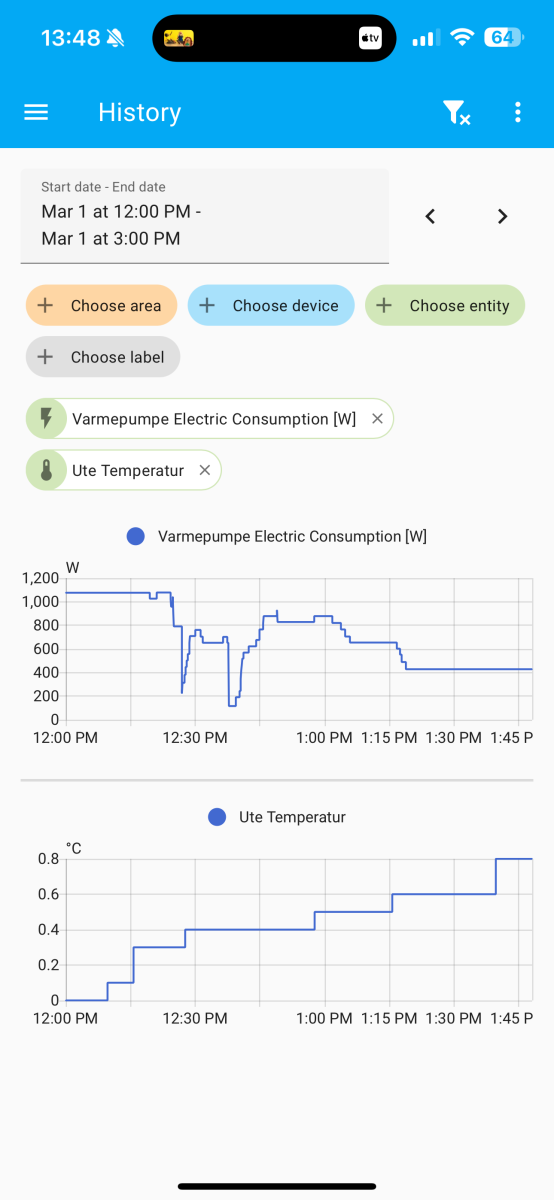Remove the Varmepumpe Electric Consumption entity

pos(377,419)
